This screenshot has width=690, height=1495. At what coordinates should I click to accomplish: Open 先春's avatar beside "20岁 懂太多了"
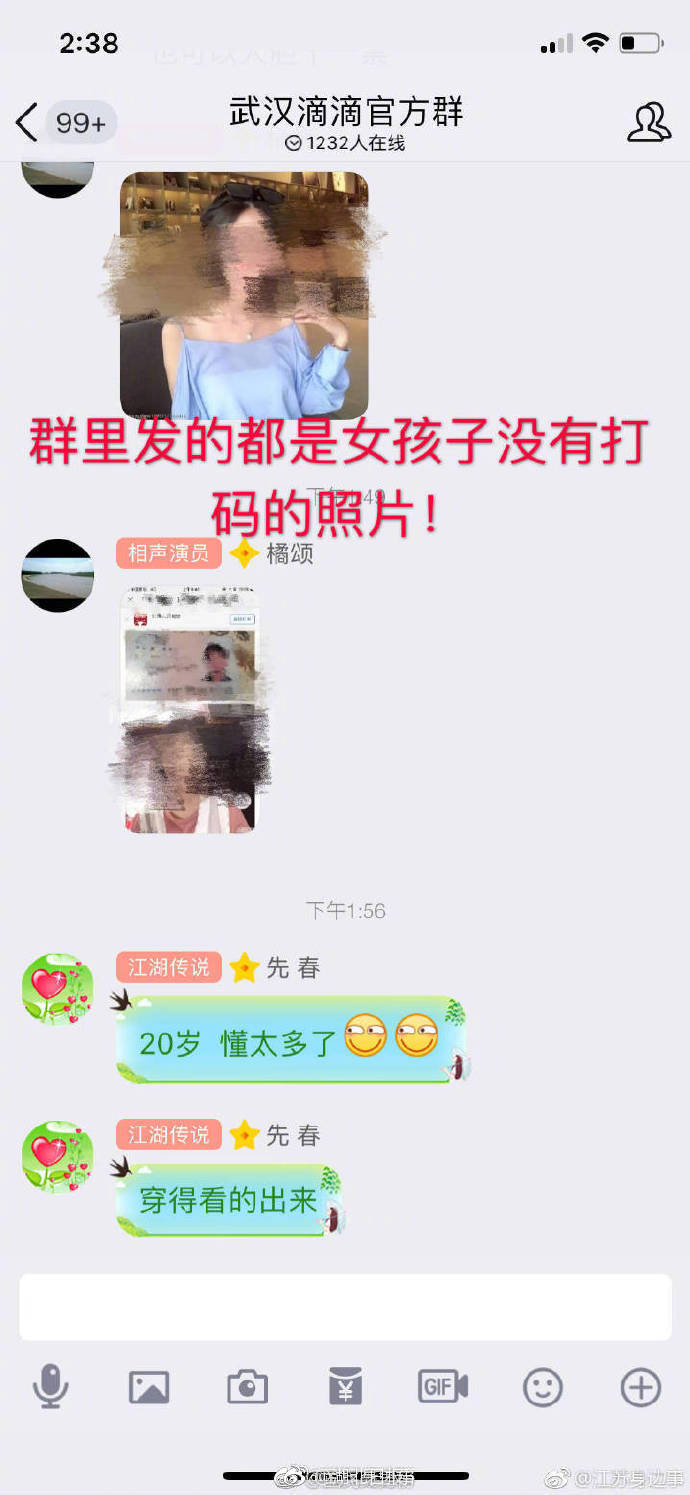pos(58,988)
